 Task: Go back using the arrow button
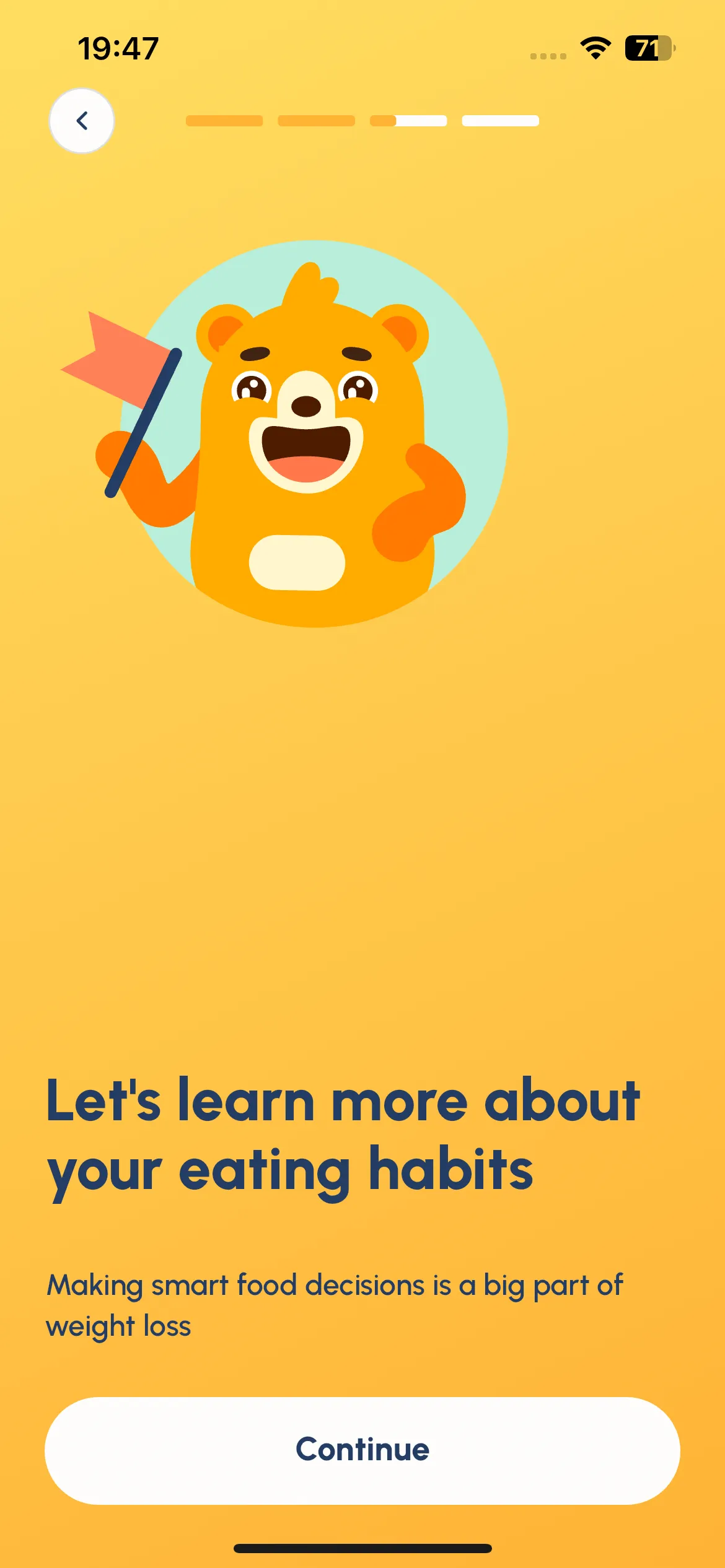[82, 121]
